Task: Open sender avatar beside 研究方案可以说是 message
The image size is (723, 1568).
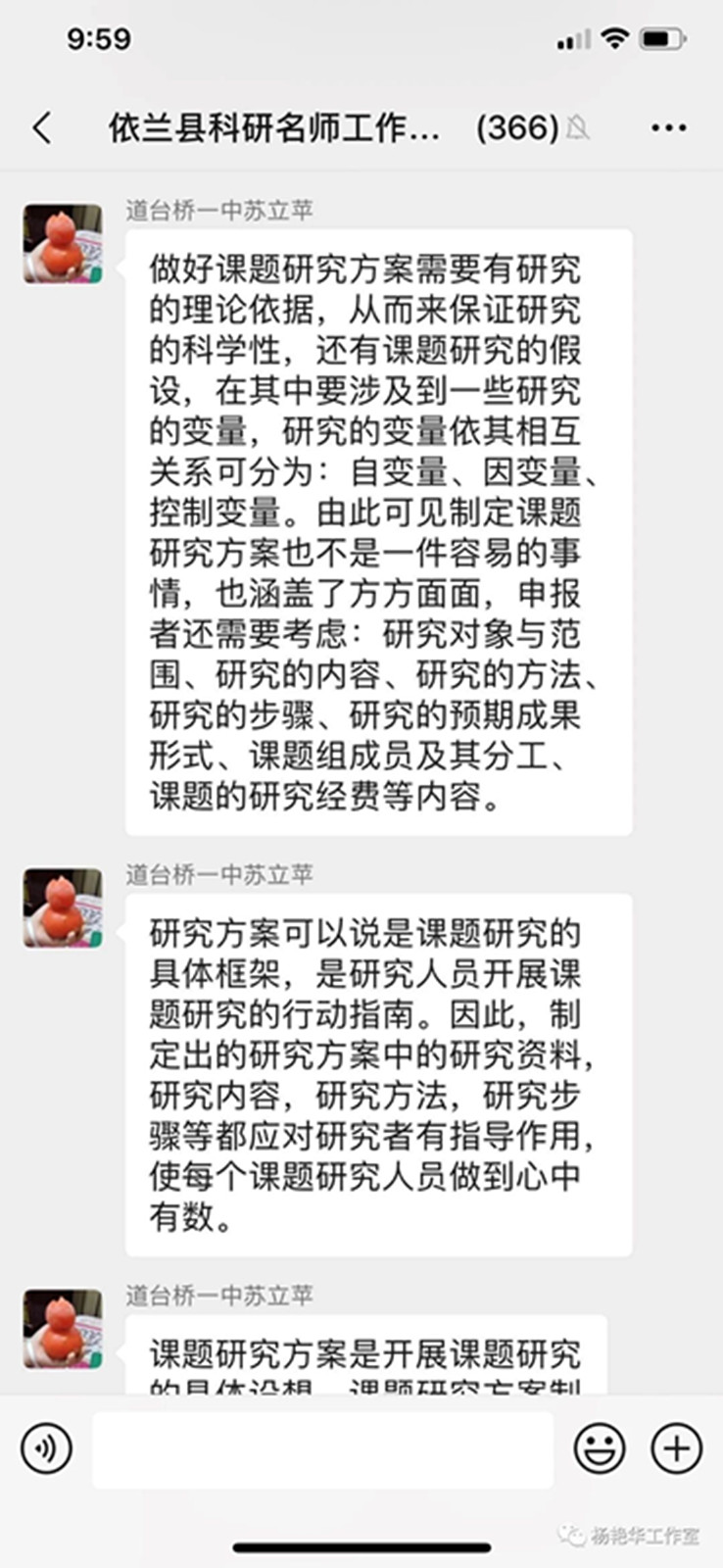Action: [x=63, y=907]
